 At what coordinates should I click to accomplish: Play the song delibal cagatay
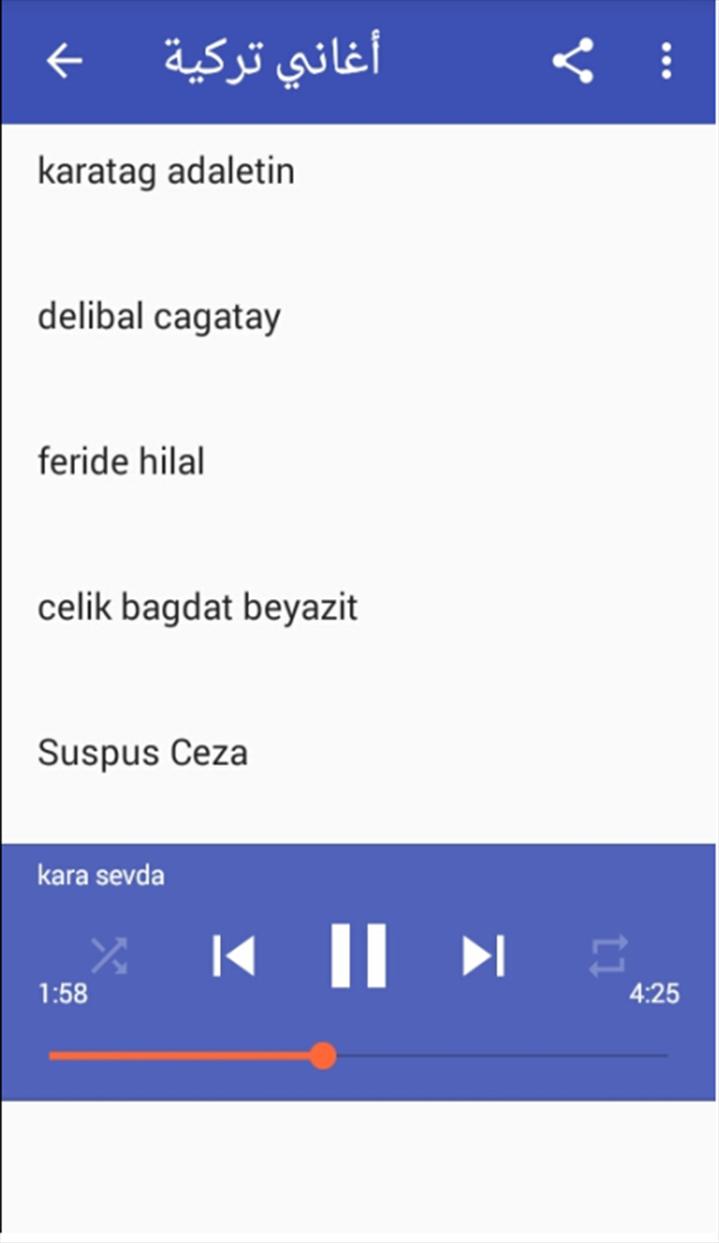[159, 317]
